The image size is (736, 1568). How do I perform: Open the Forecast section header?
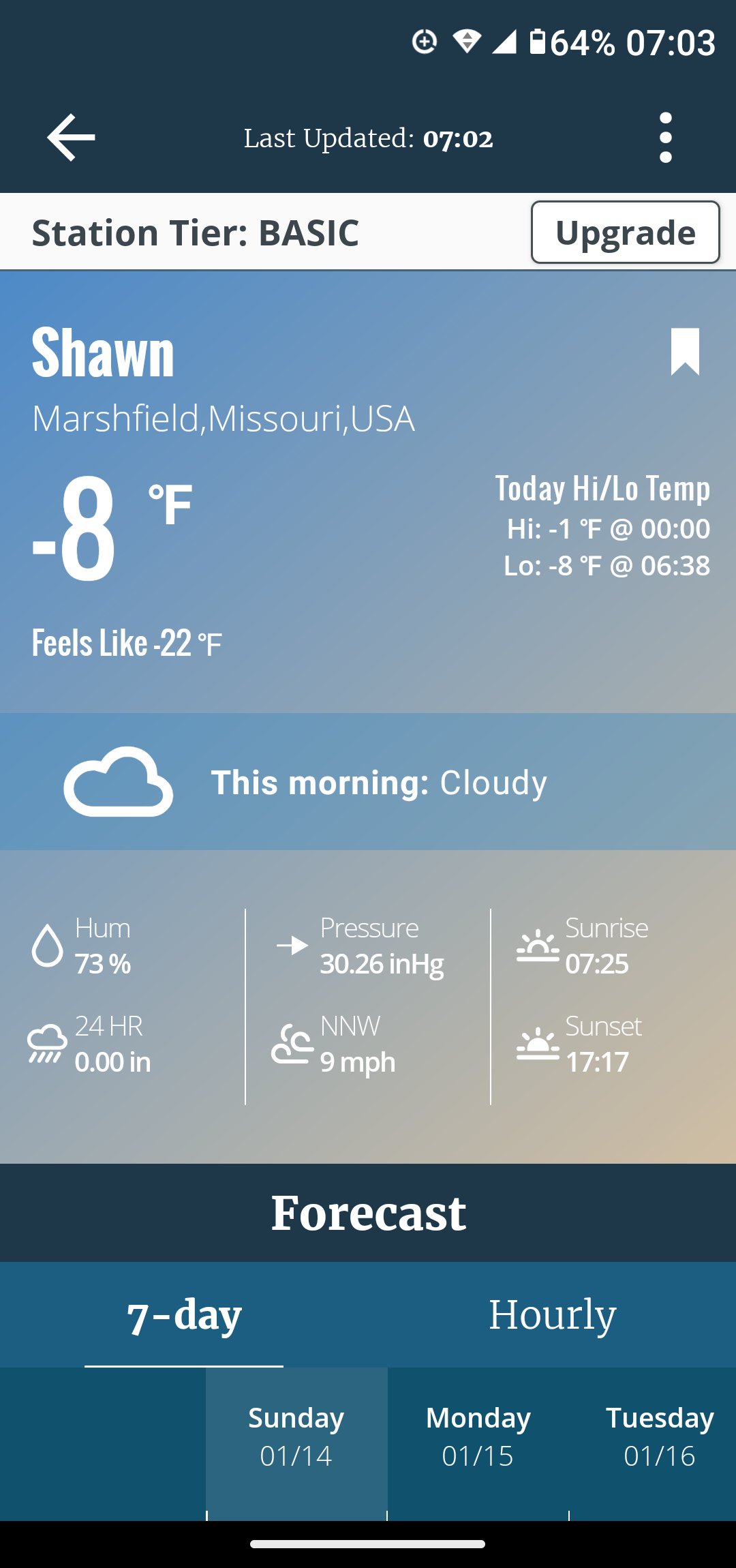point(368,1213)
